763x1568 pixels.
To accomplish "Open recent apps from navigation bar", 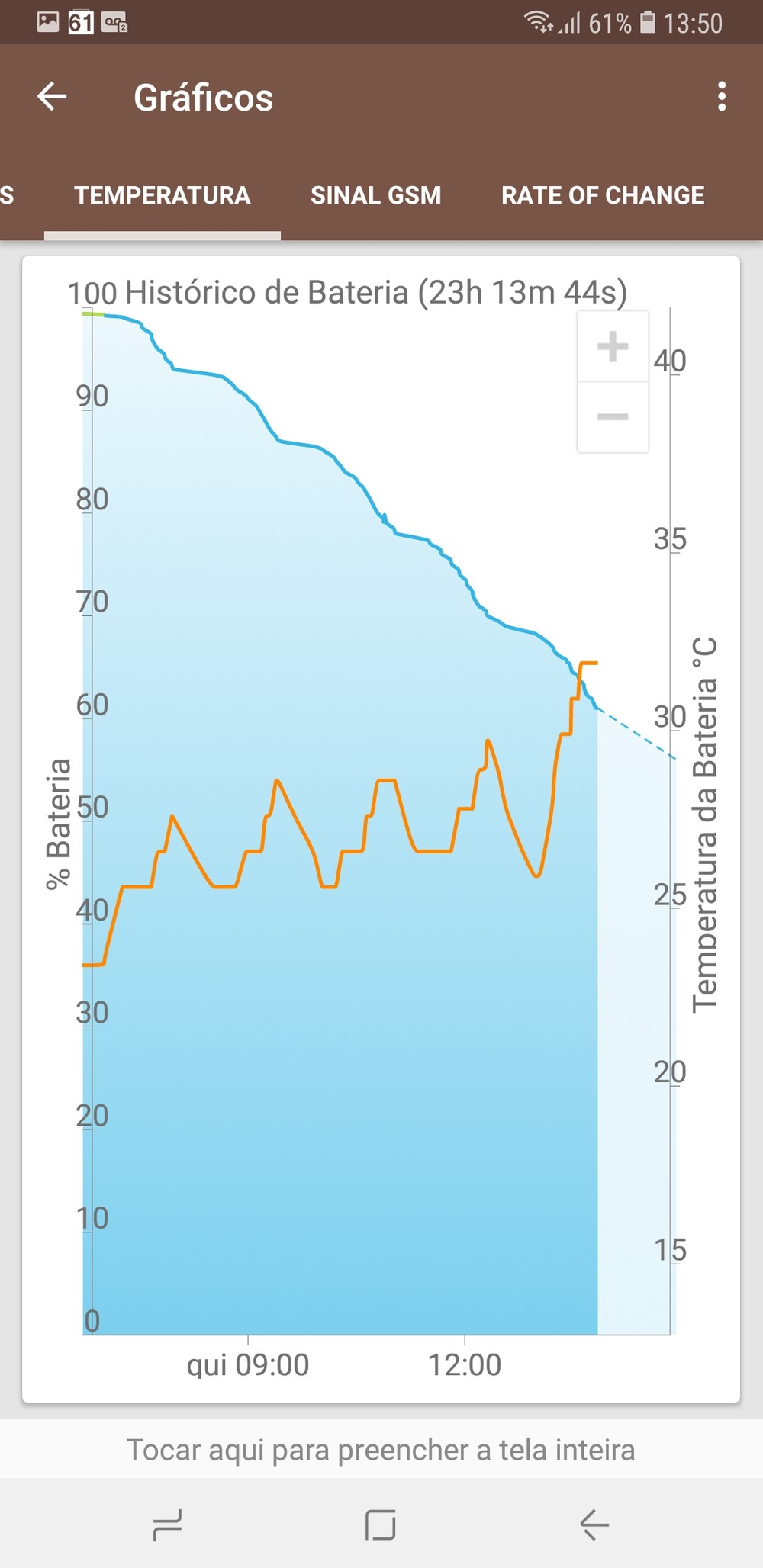I will point(167,1525).
